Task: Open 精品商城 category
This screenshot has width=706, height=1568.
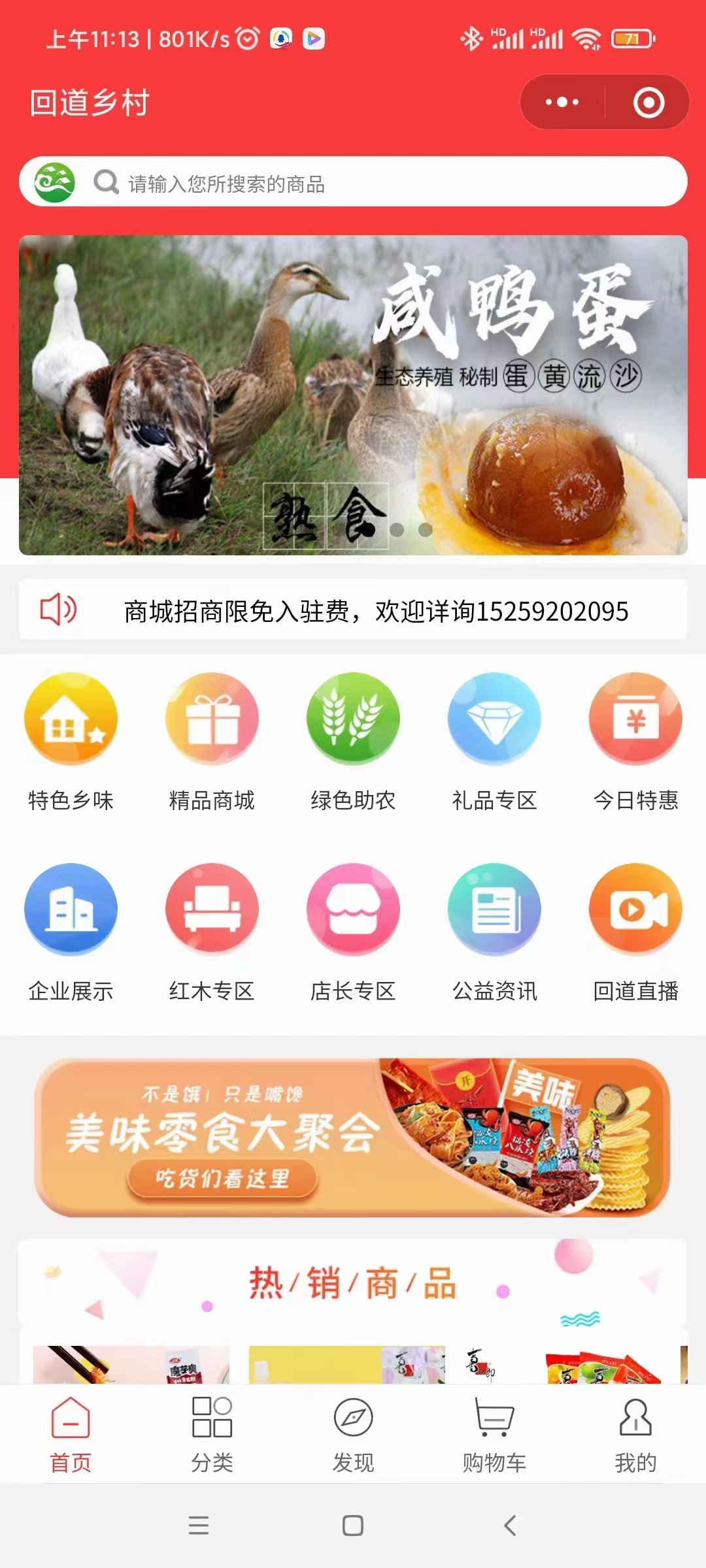Action: [212, 742]
